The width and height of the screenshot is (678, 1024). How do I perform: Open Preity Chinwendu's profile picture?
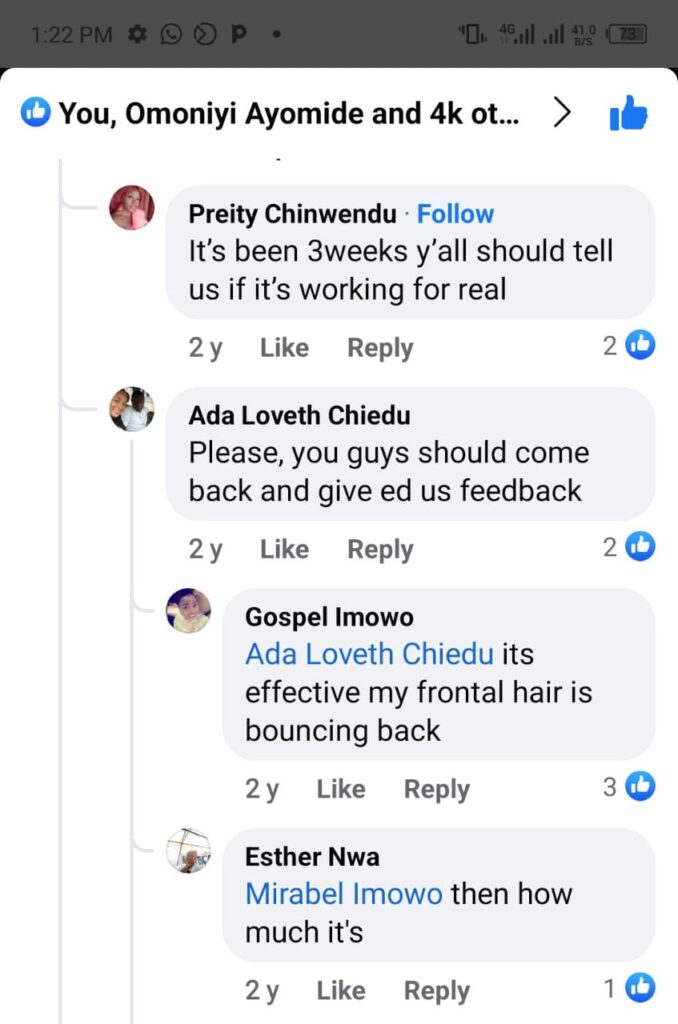pyautogui.click(x=132, y=208)
